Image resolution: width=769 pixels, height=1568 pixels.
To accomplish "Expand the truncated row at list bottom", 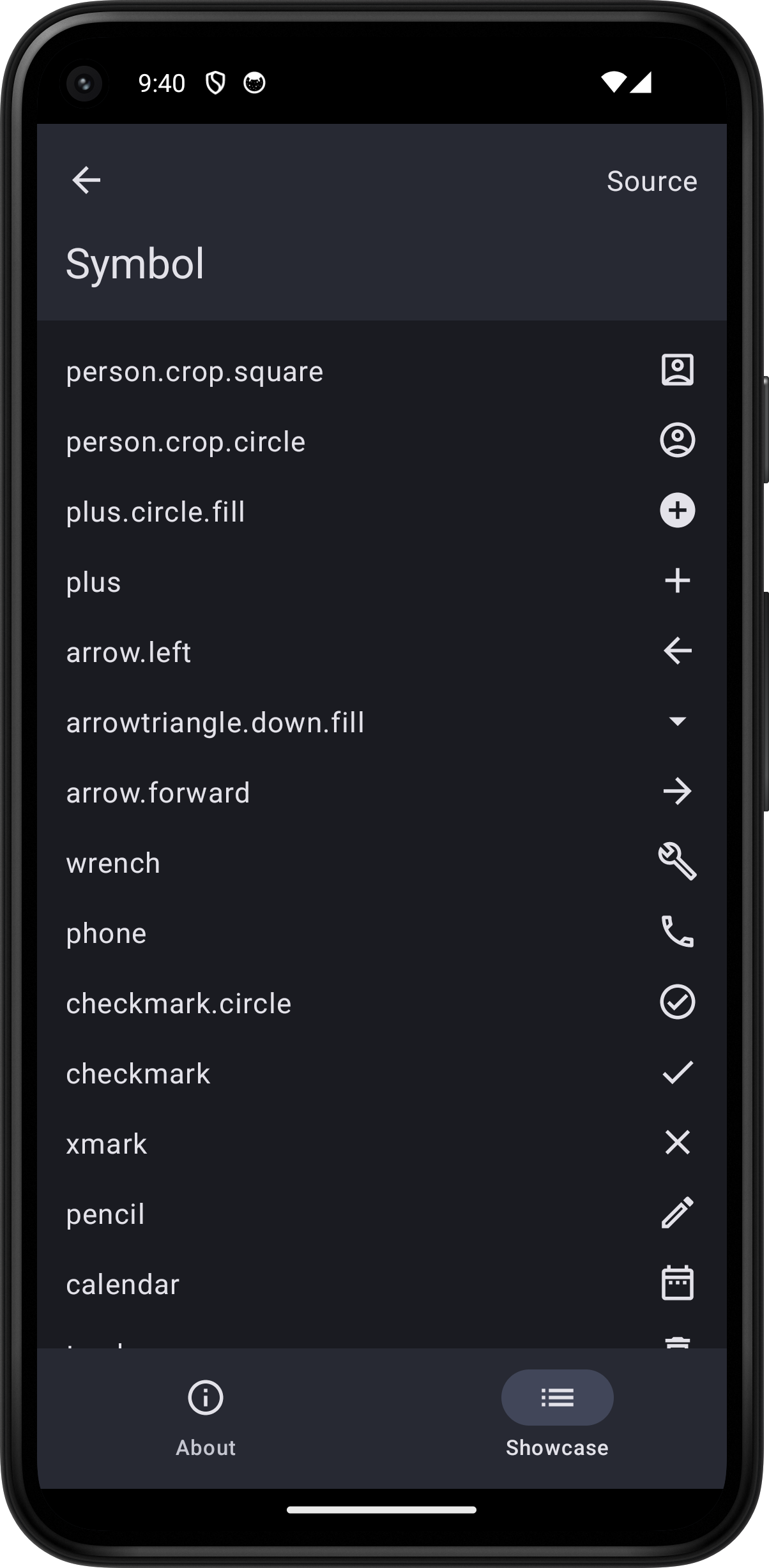I will (383, 1344).
